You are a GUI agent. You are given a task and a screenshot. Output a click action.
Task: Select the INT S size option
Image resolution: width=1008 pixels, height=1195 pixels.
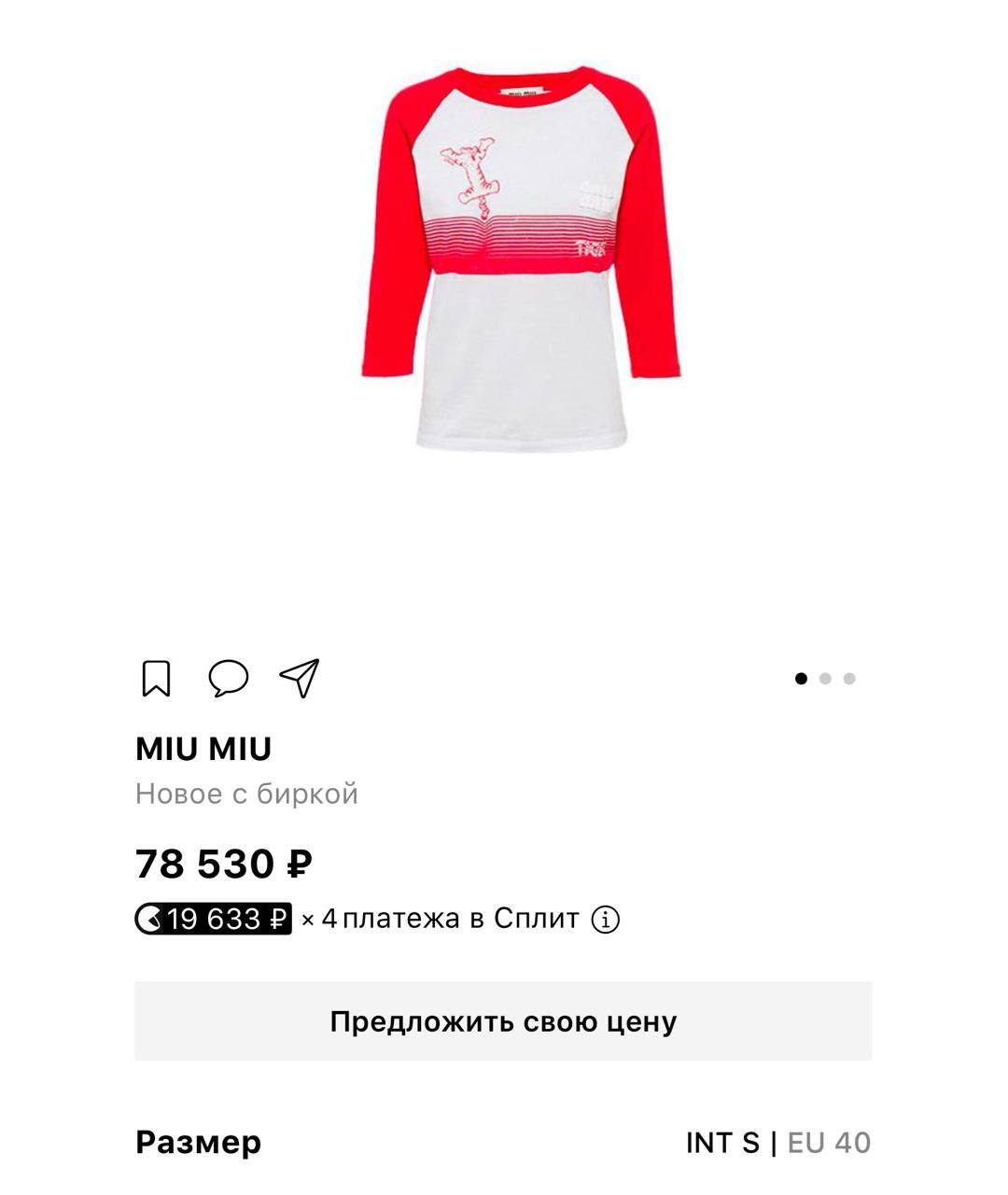coord(723,1140)
